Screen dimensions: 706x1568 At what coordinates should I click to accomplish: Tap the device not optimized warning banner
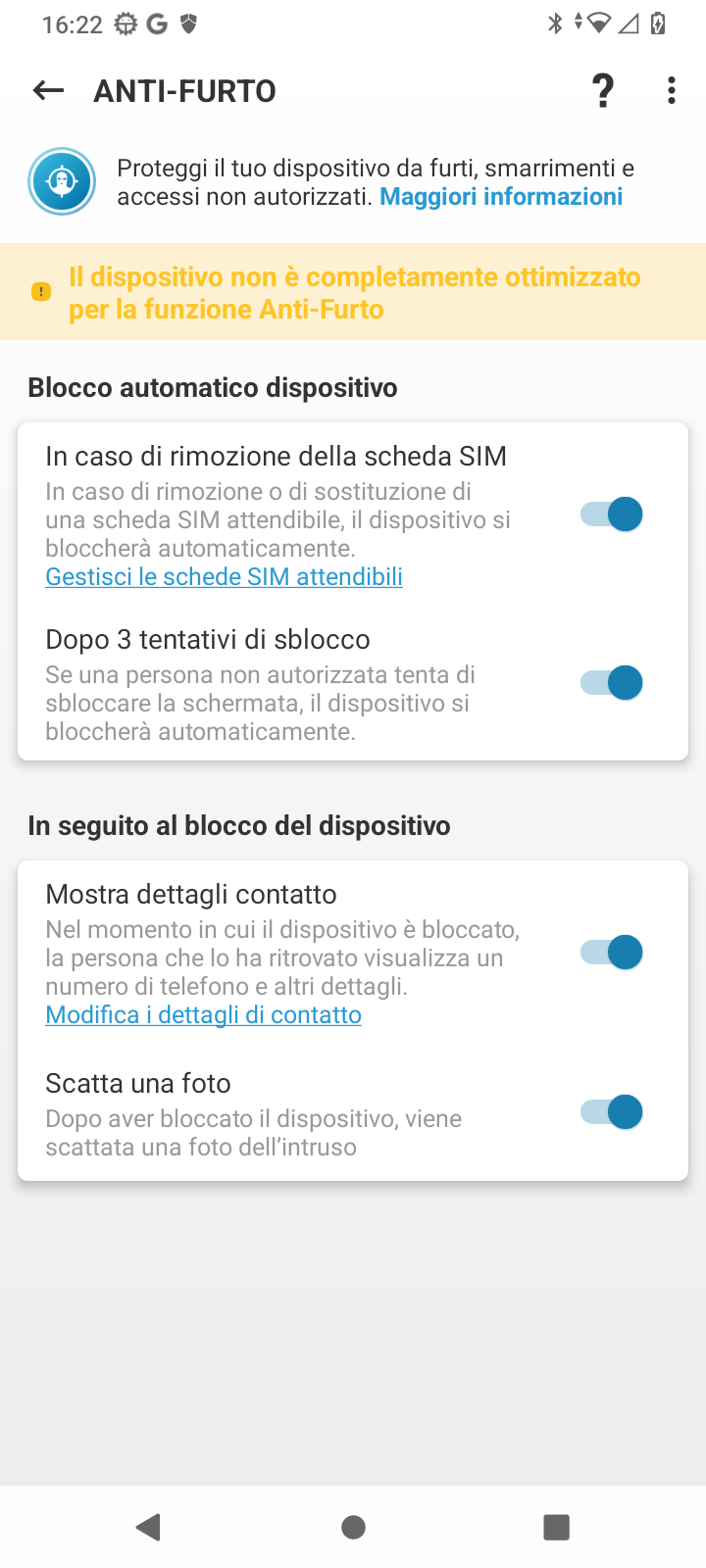353,292
